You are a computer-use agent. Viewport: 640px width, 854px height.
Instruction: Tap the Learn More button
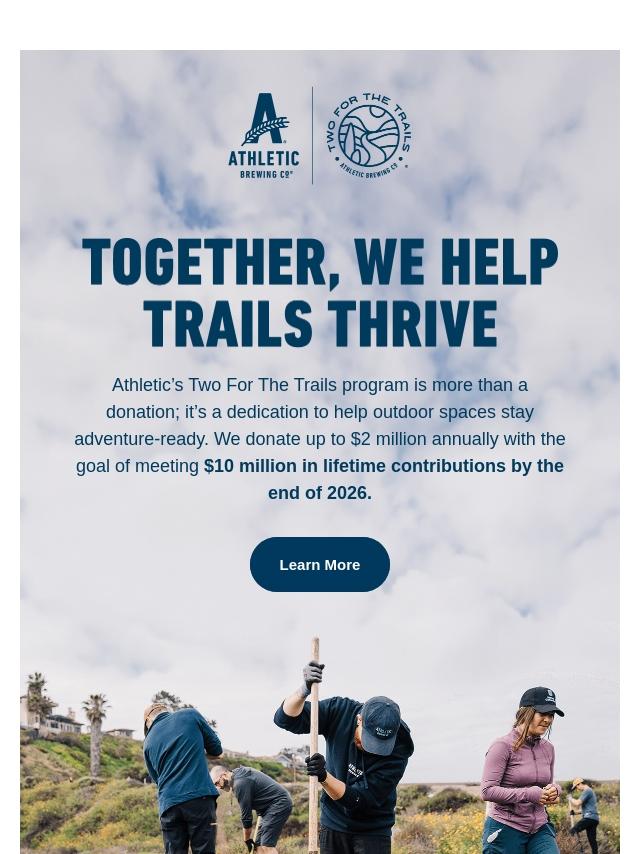tap(319, 564)
